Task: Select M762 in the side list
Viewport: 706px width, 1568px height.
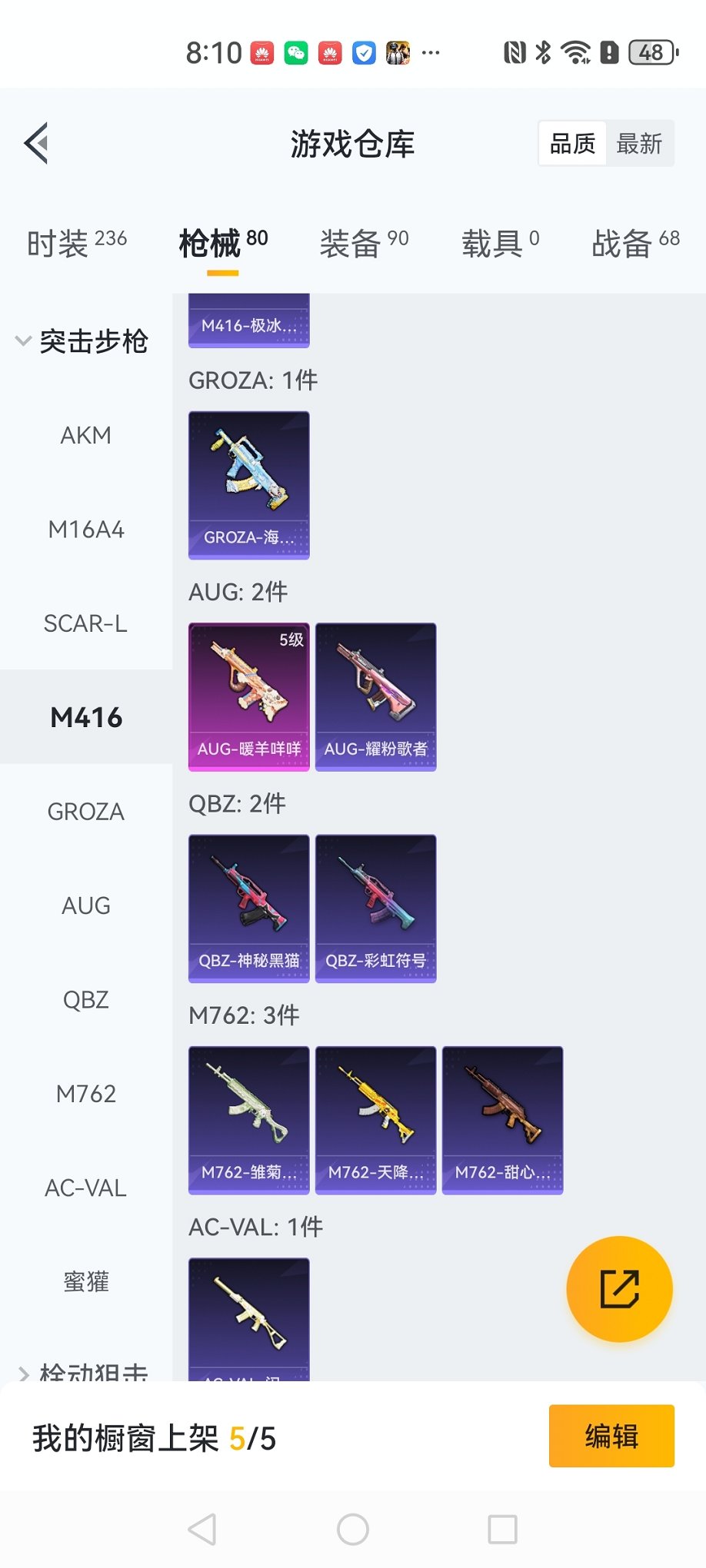Action: (86, 1094)
